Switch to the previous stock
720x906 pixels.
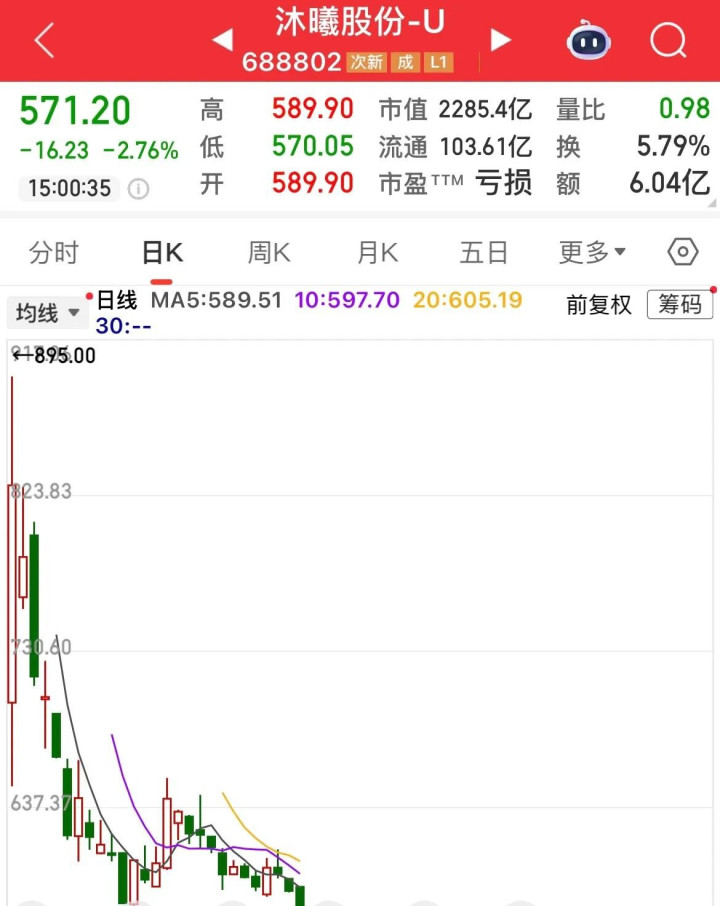click(222, 40)
